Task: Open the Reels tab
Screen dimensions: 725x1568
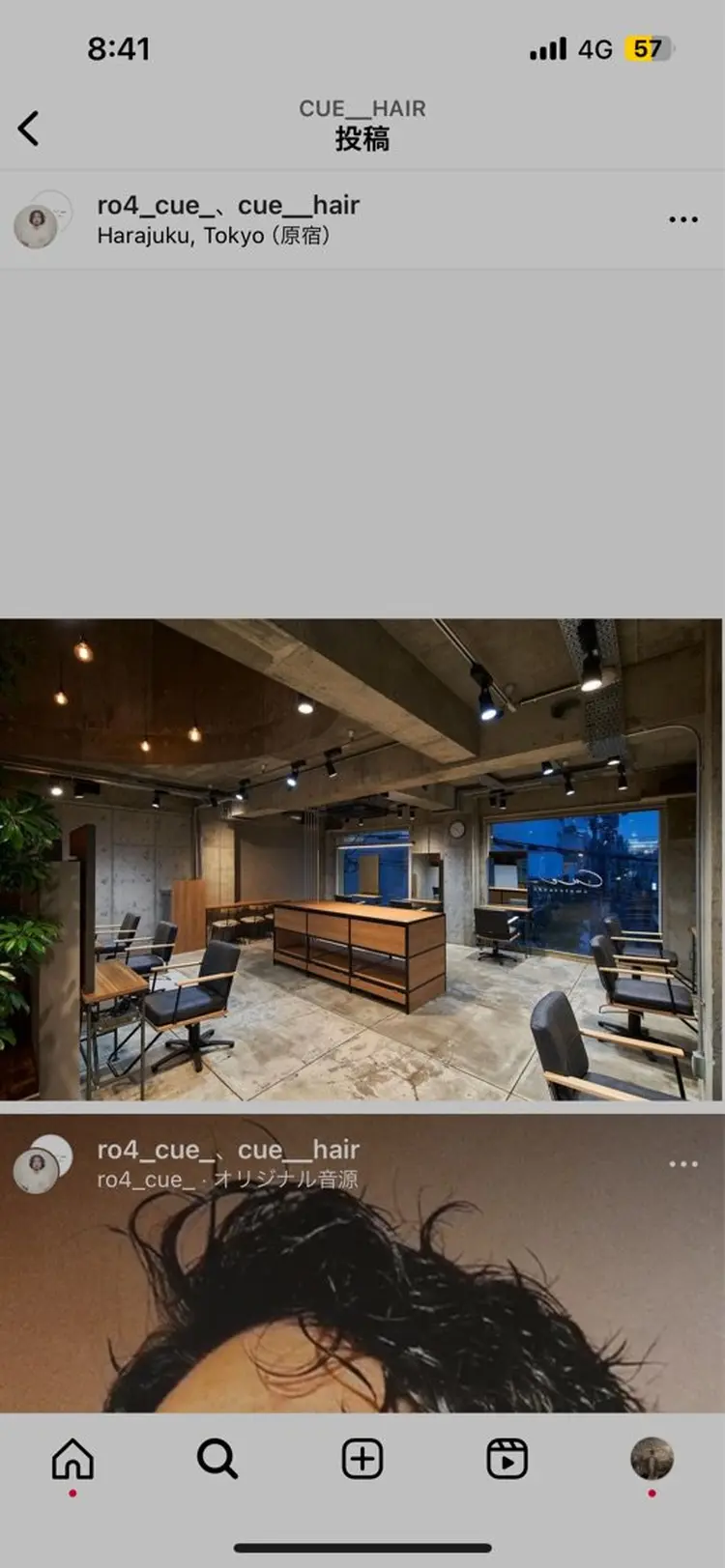Action: (x=507, y=1459)
